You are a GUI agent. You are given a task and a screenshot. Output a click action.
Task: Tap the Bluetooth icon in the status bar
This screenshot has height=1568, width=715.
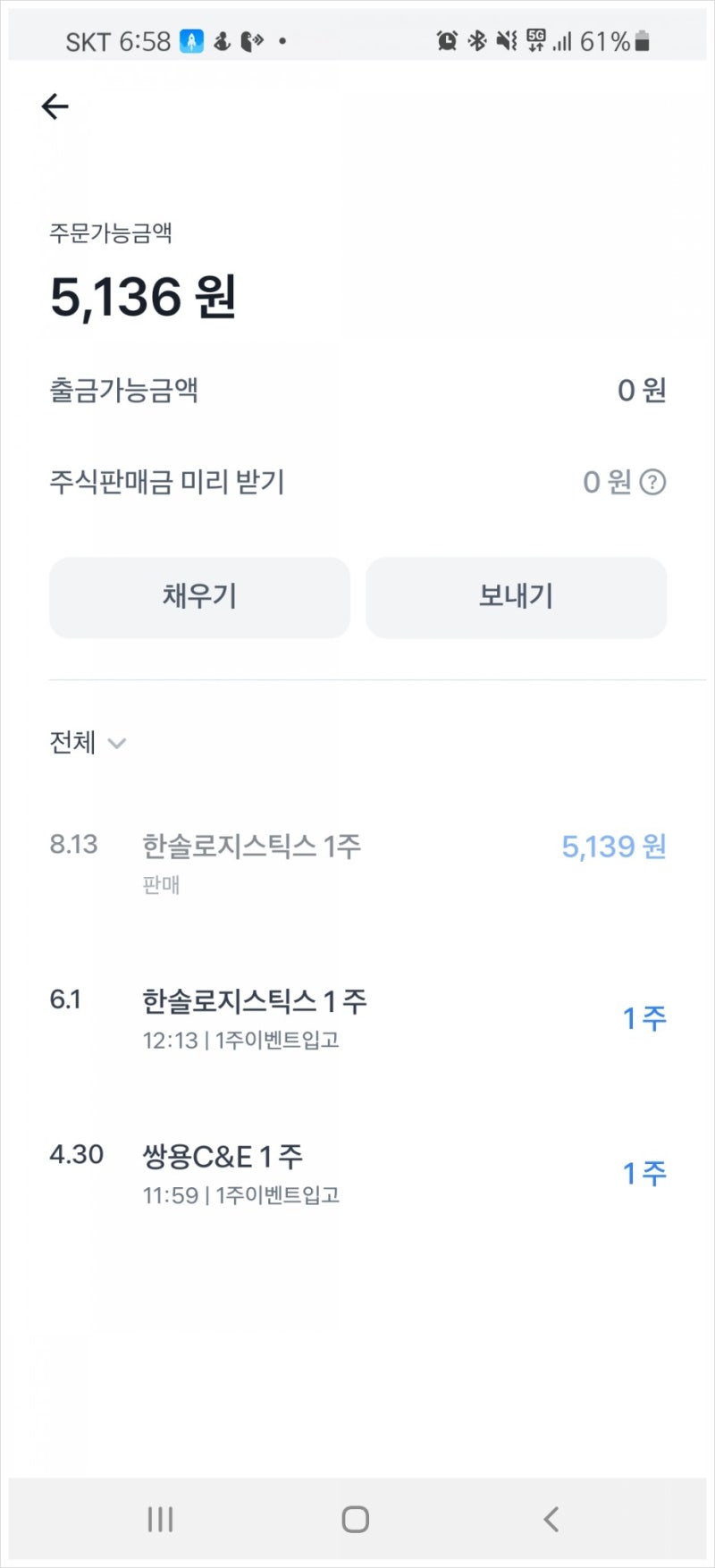click(475, 40)
